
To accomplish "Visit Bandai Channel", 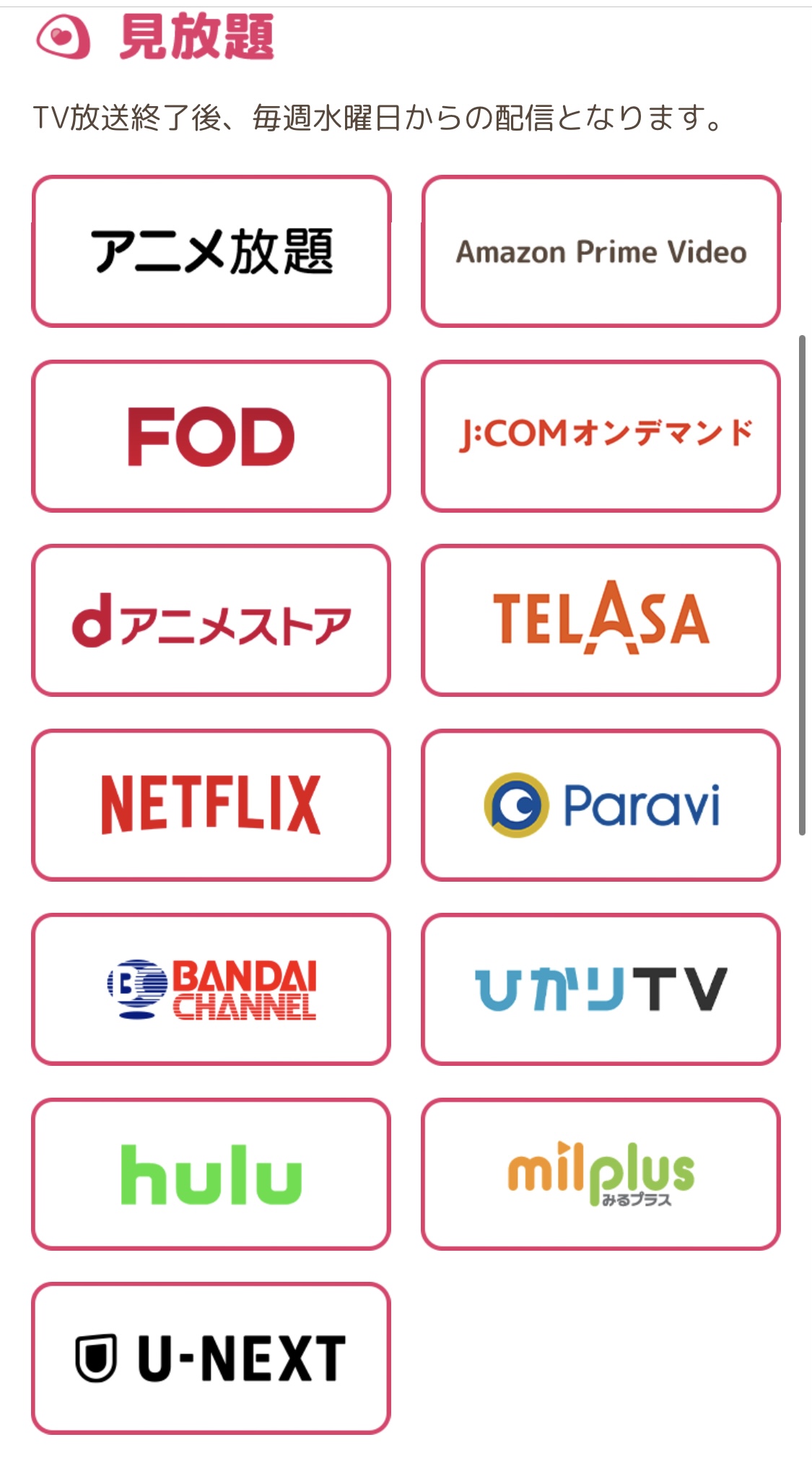I will pyautogui.click(x=211, y=989).
